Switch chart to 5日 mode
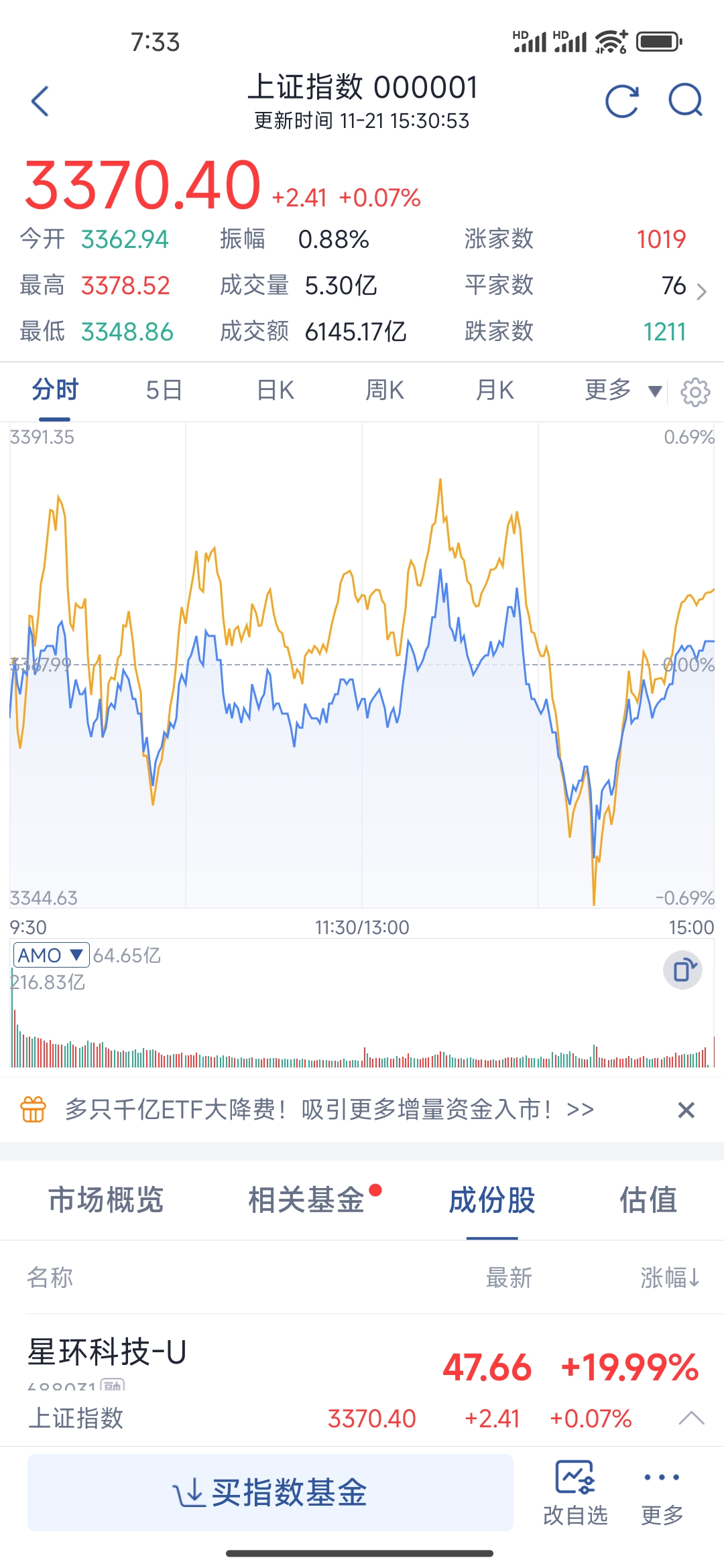Viewport: 724px width, 1568px height. tap(163, 390)
